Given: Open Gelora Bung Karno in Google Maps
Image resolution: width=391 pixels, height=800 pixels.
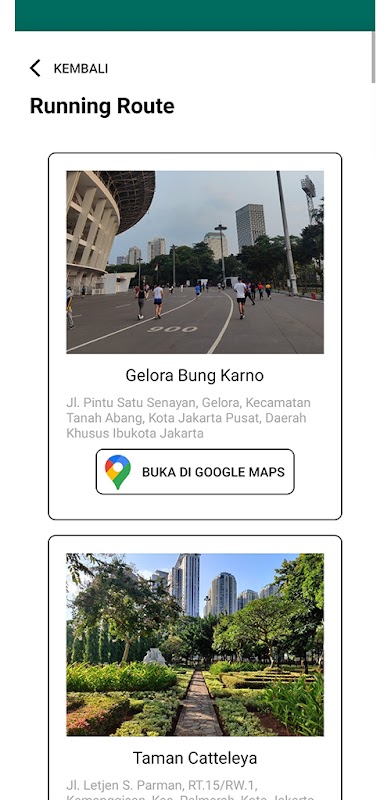Looking at the screenshot, I should coord(195,471).
